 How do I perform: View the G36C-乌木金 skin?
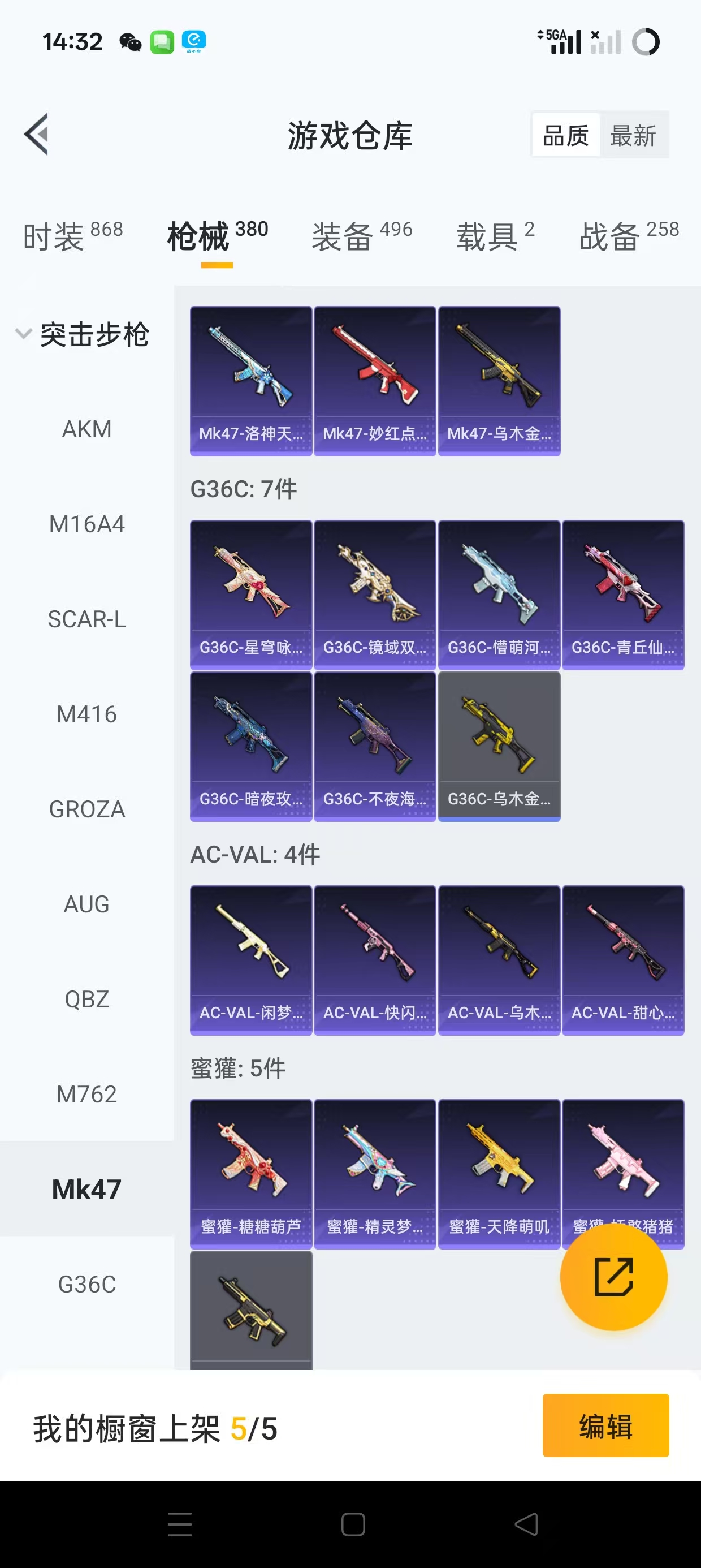tap(499, 746)
